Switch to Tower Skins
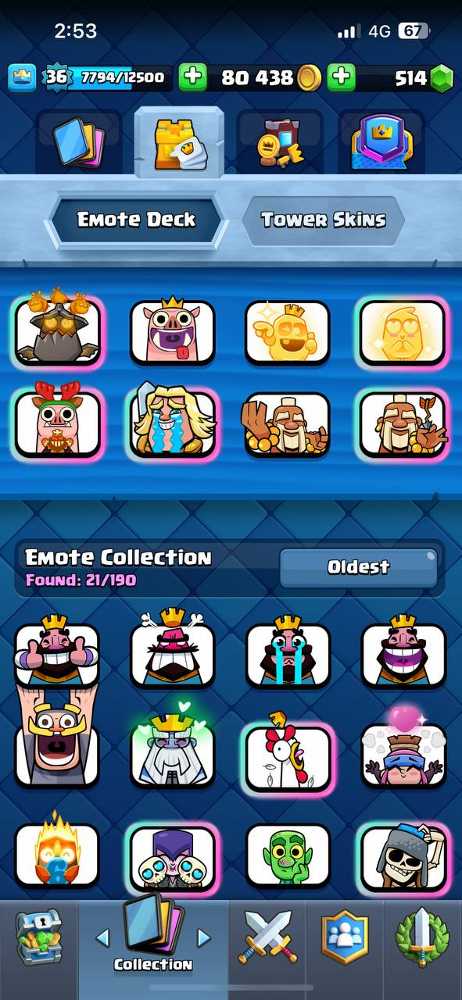 tap(323, 220)
